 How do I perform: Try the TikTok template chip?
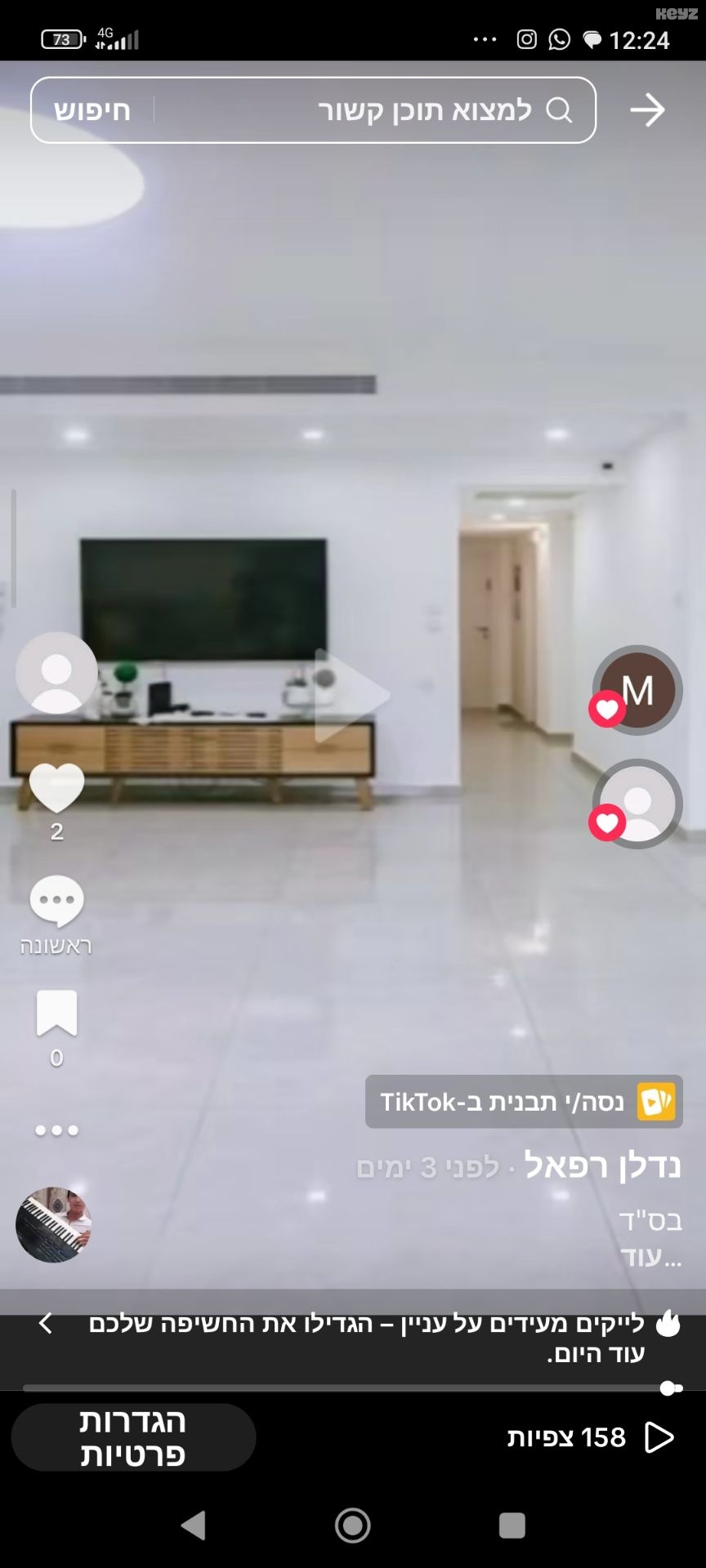[x=524, y=1102]
